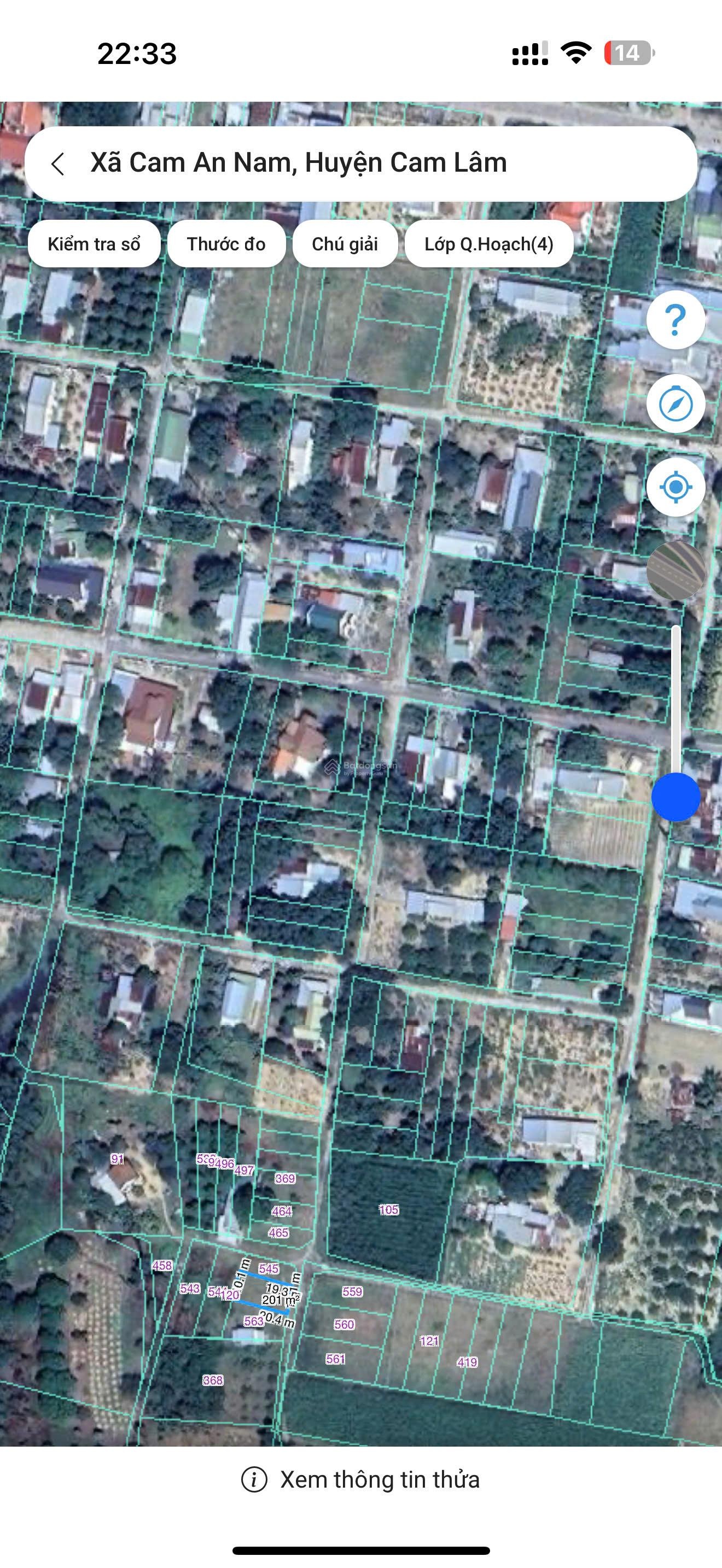This screenshot has width=722, height=1568.
Task: Go back using the arrow in search bar
Action: pos(58,163)
